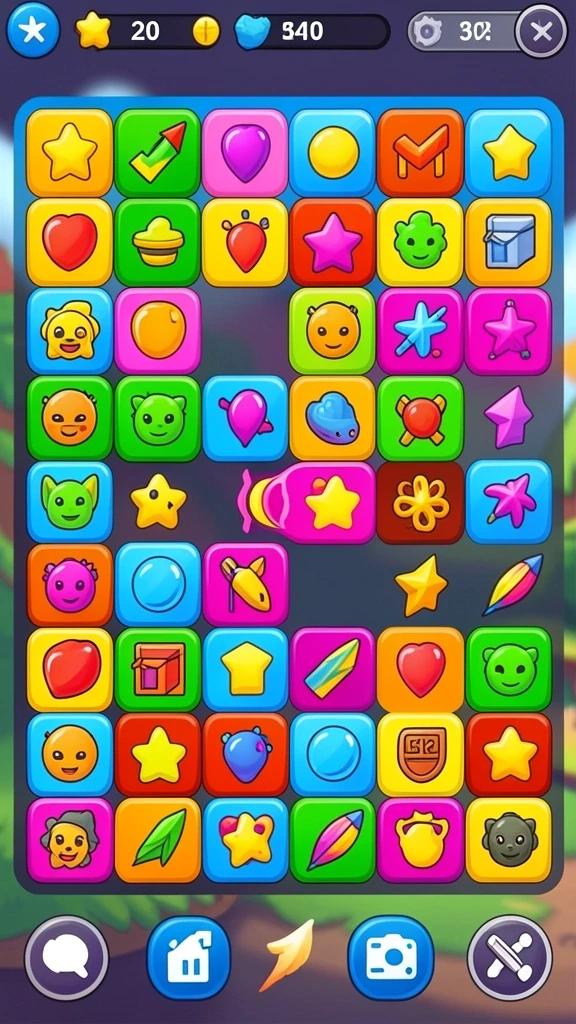This screenshot has width=576, height=1024.
Task: Tap the blue home button
Action: point(189,958)
